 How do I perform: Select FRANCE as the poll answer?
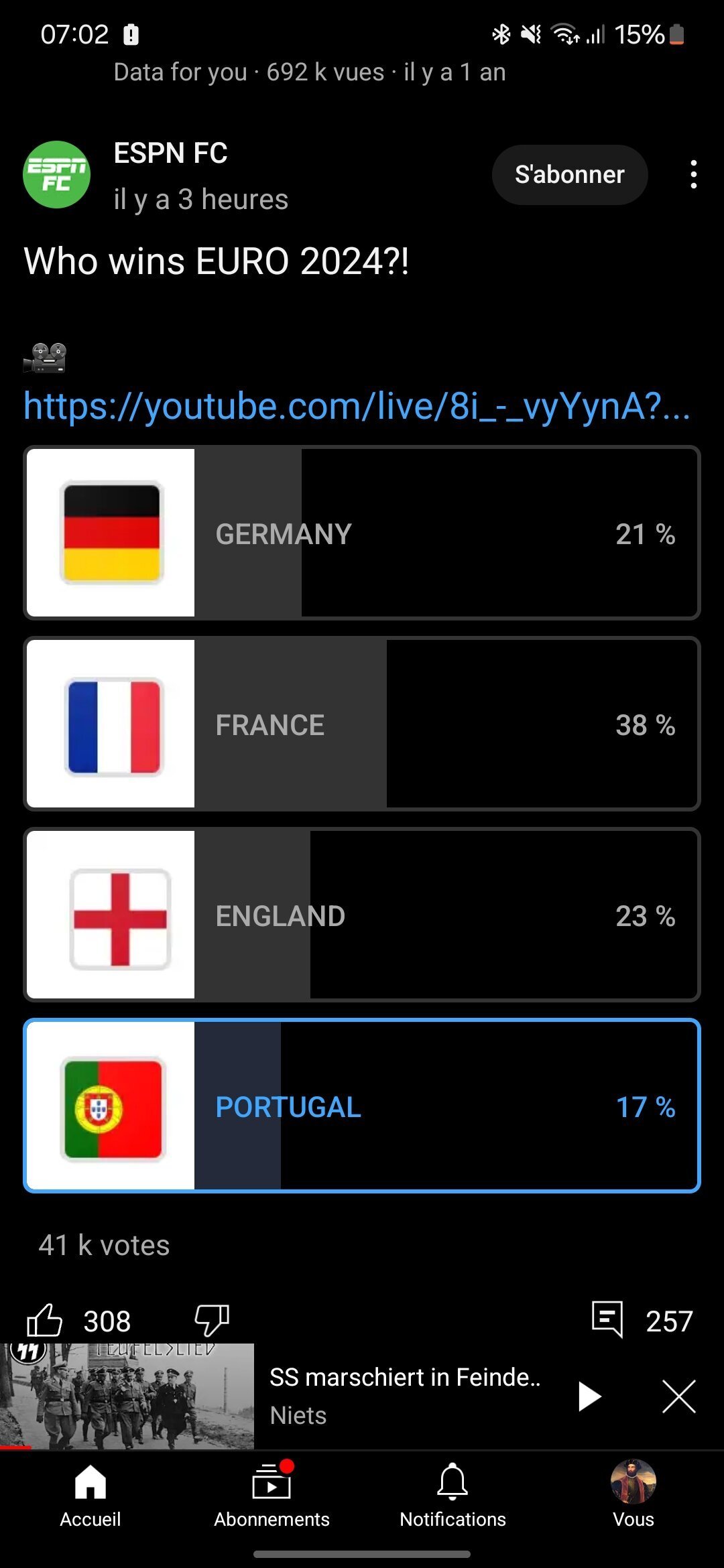(x=362, y=724)
